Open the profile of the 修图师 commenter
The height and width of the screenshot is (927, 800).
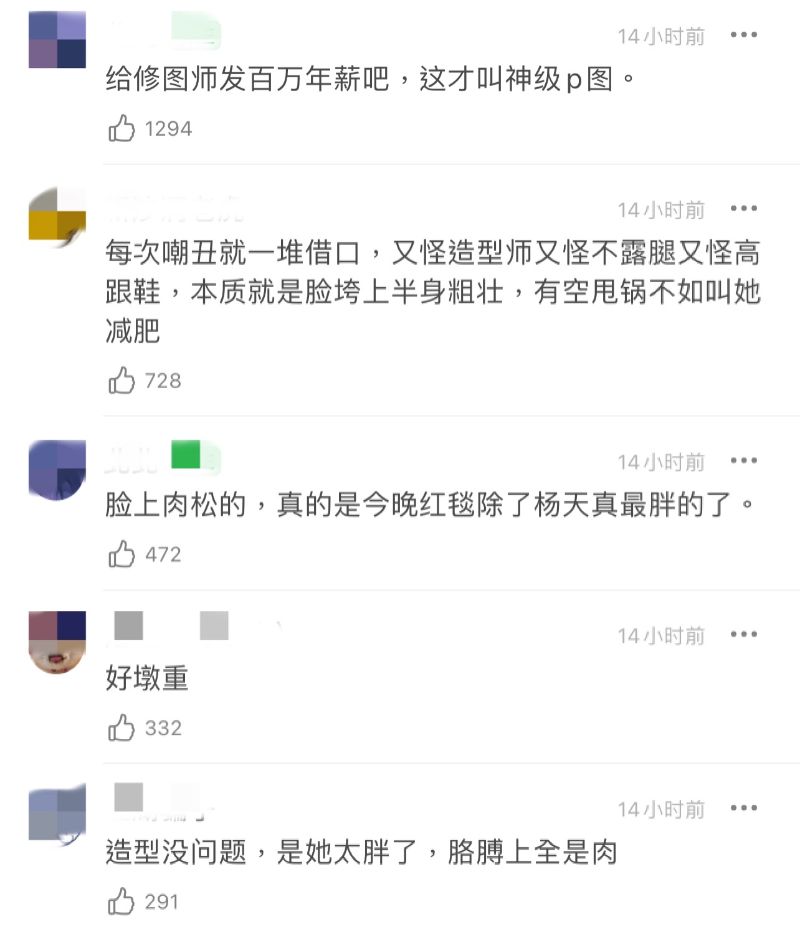(57, 39)
